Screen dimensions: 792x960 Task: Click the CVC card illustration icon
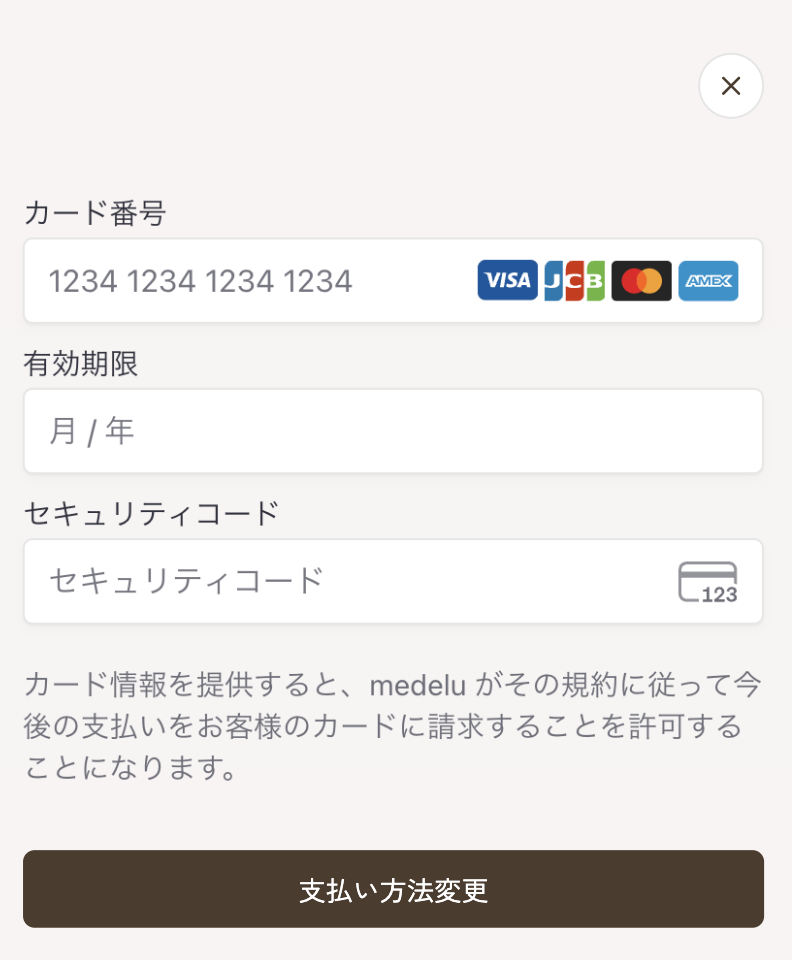coord(708,581)
